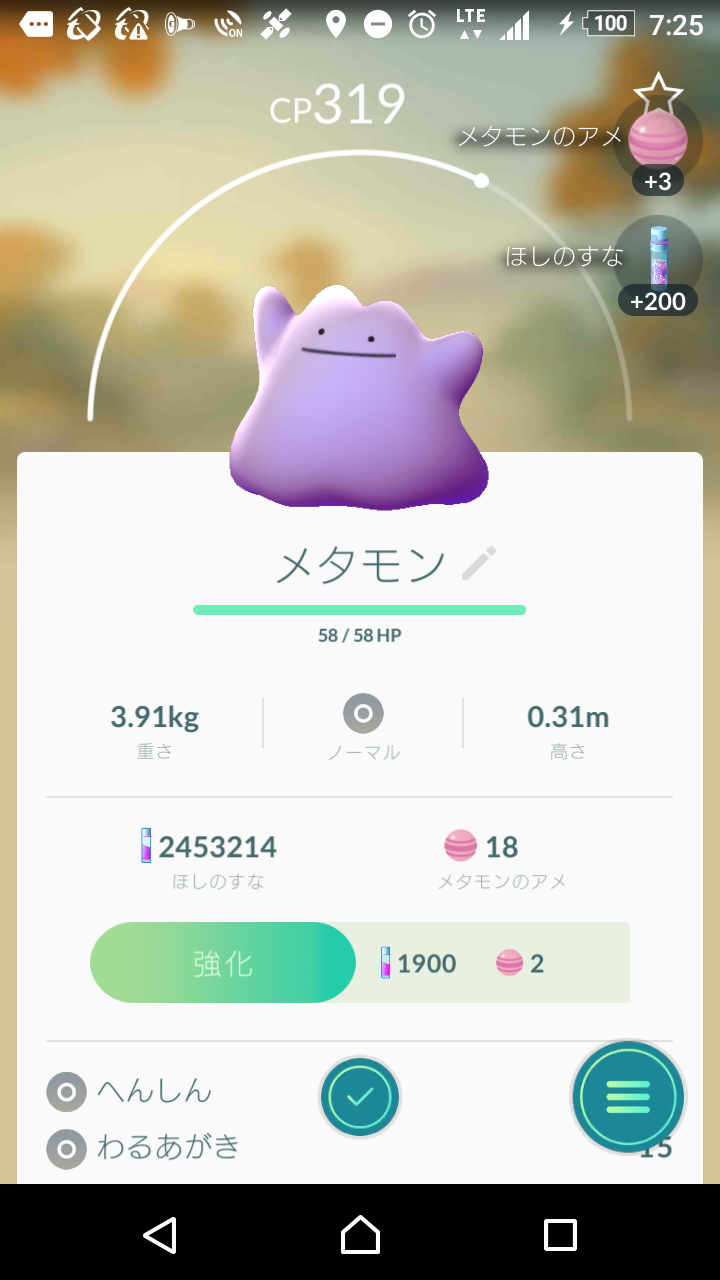This screenshot has width=720, height=1280.
Task: Mark Ditto as favorite with the star
Action: point(658,94)
